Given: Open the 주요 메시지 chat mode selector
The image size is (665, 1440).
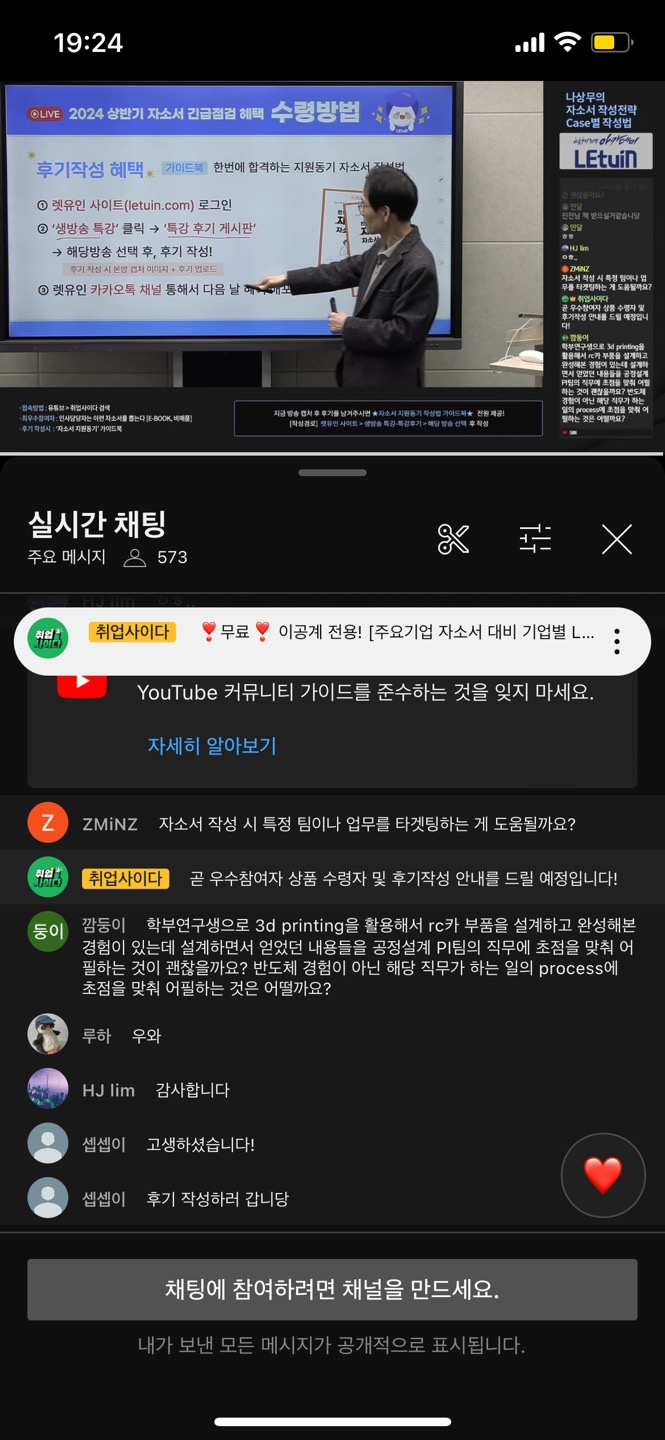Looking at the screenshot, I should tap(67, 557).
